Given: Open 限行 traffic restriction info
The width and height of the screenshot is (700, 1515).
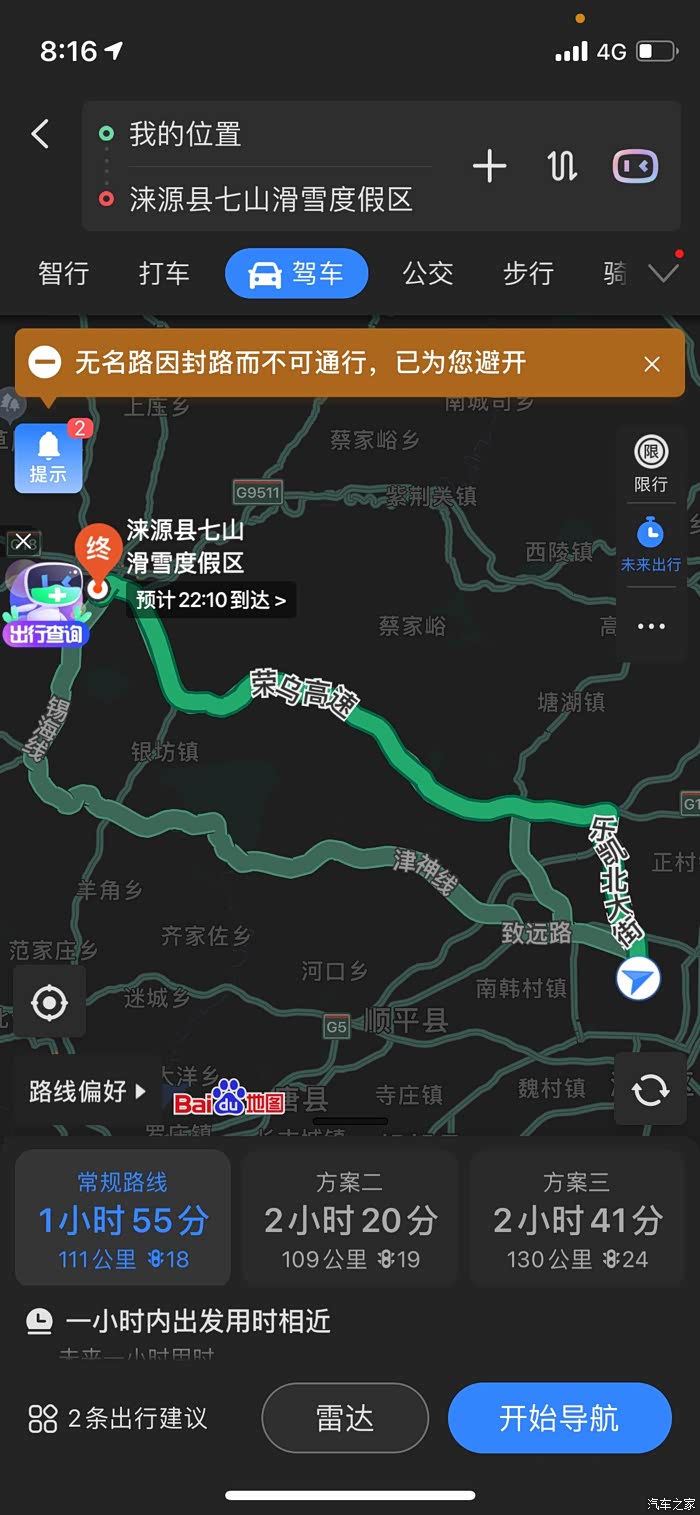Looking at the screenshot, I should point(651,464).
